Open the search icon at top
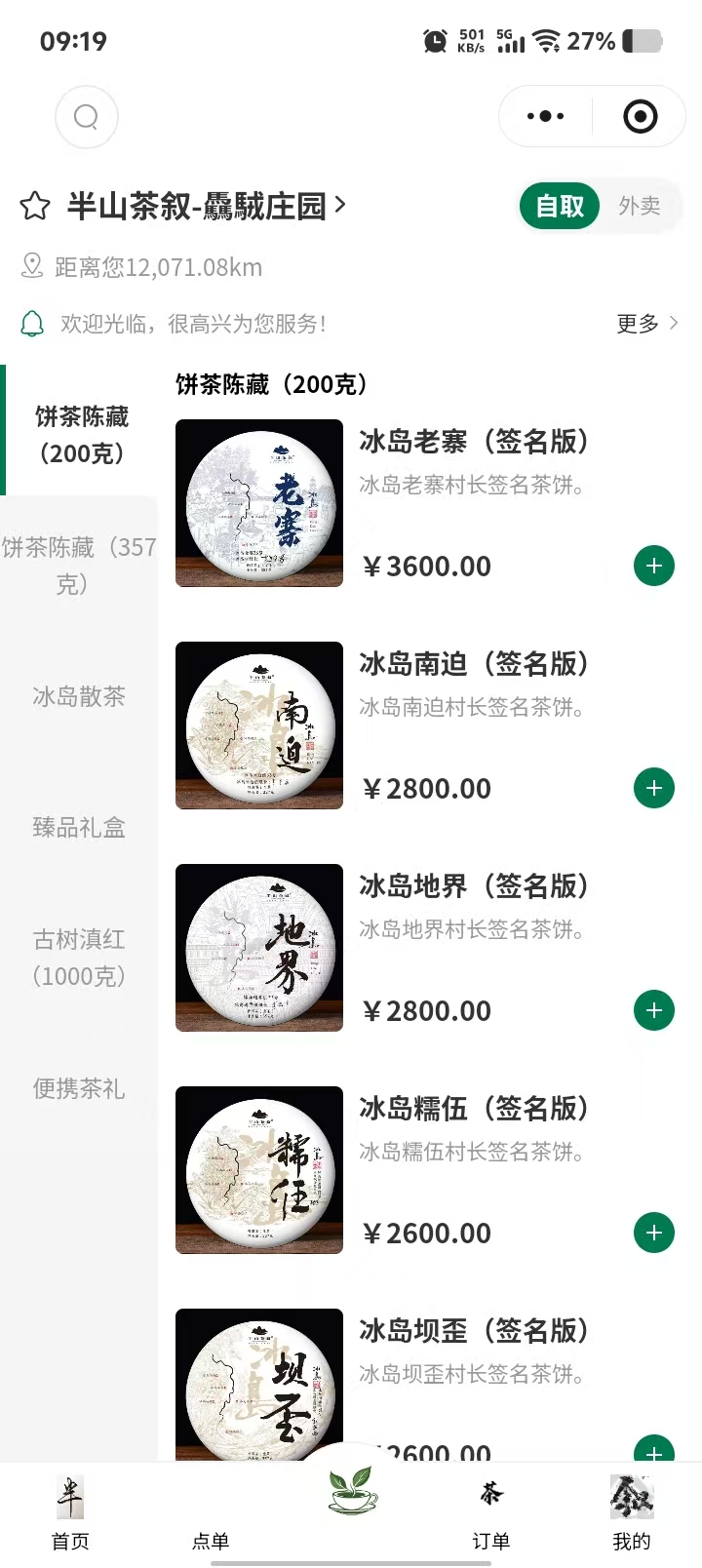The height and width of the screenshot is (1568, 702). coord(87,117)
